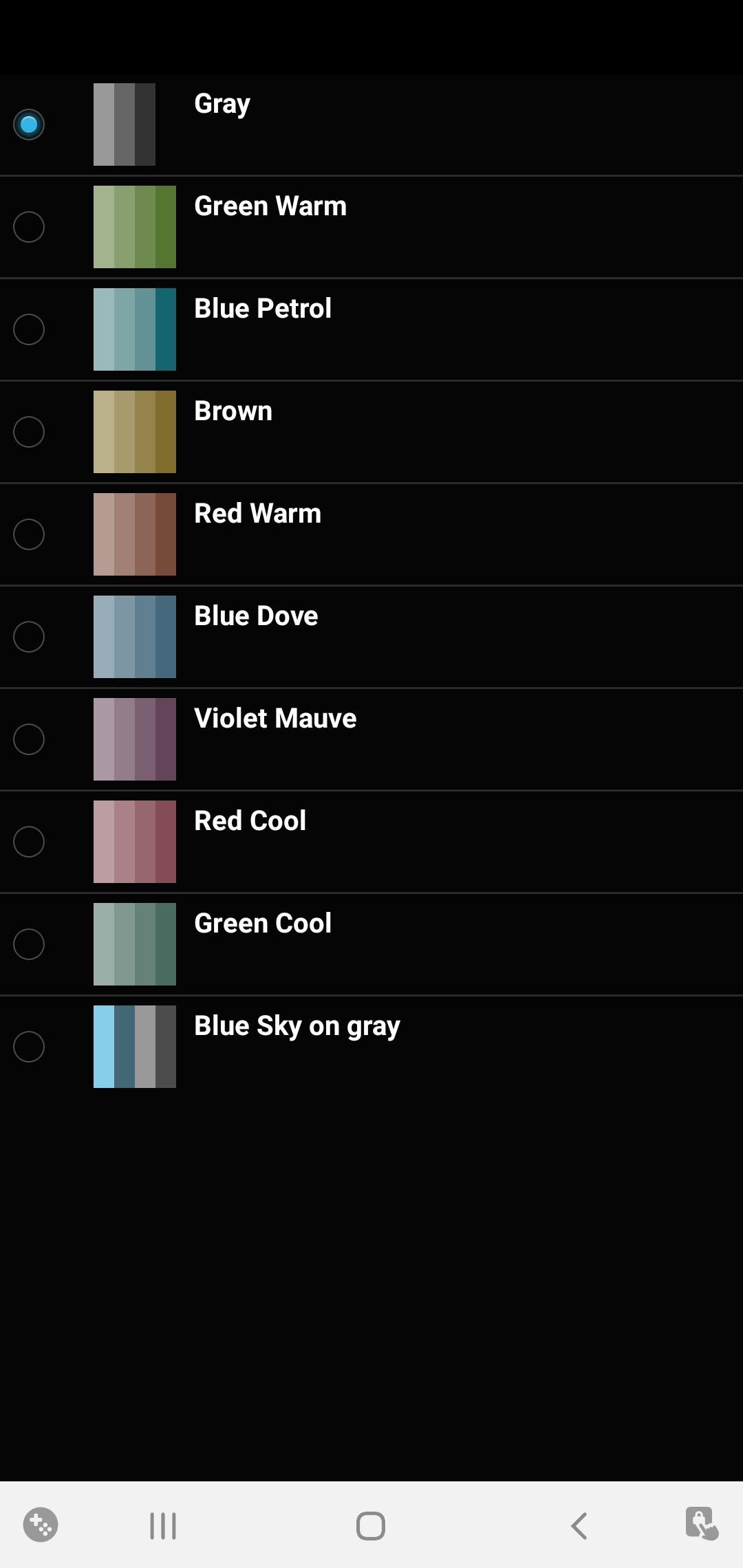Go back using the navigation bar
Screen dimensions: 743x1568
pos(579,1525)
